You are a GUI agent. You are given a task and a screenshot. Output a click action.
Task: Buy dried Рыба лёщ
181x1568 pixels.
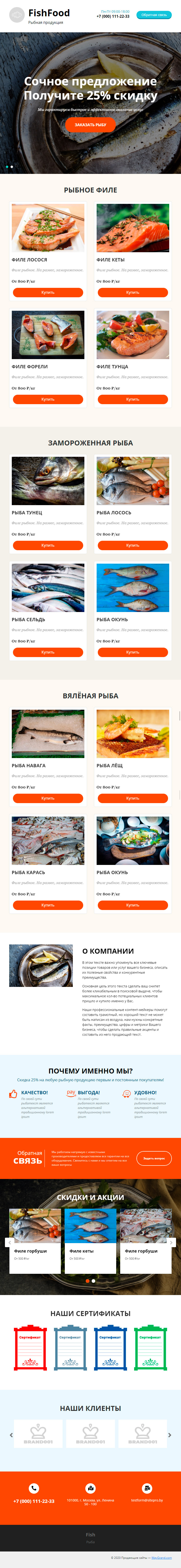tap(132, 798)
